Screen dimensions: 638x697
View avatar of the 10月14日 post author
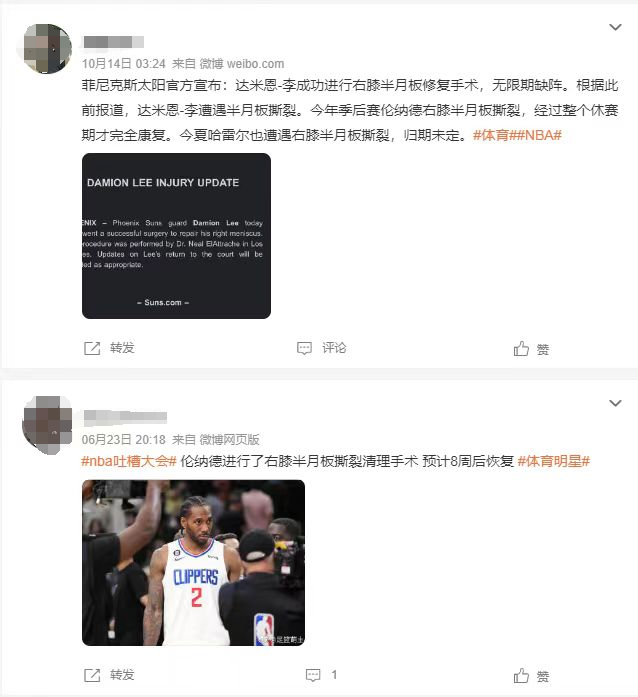[47, 48]
